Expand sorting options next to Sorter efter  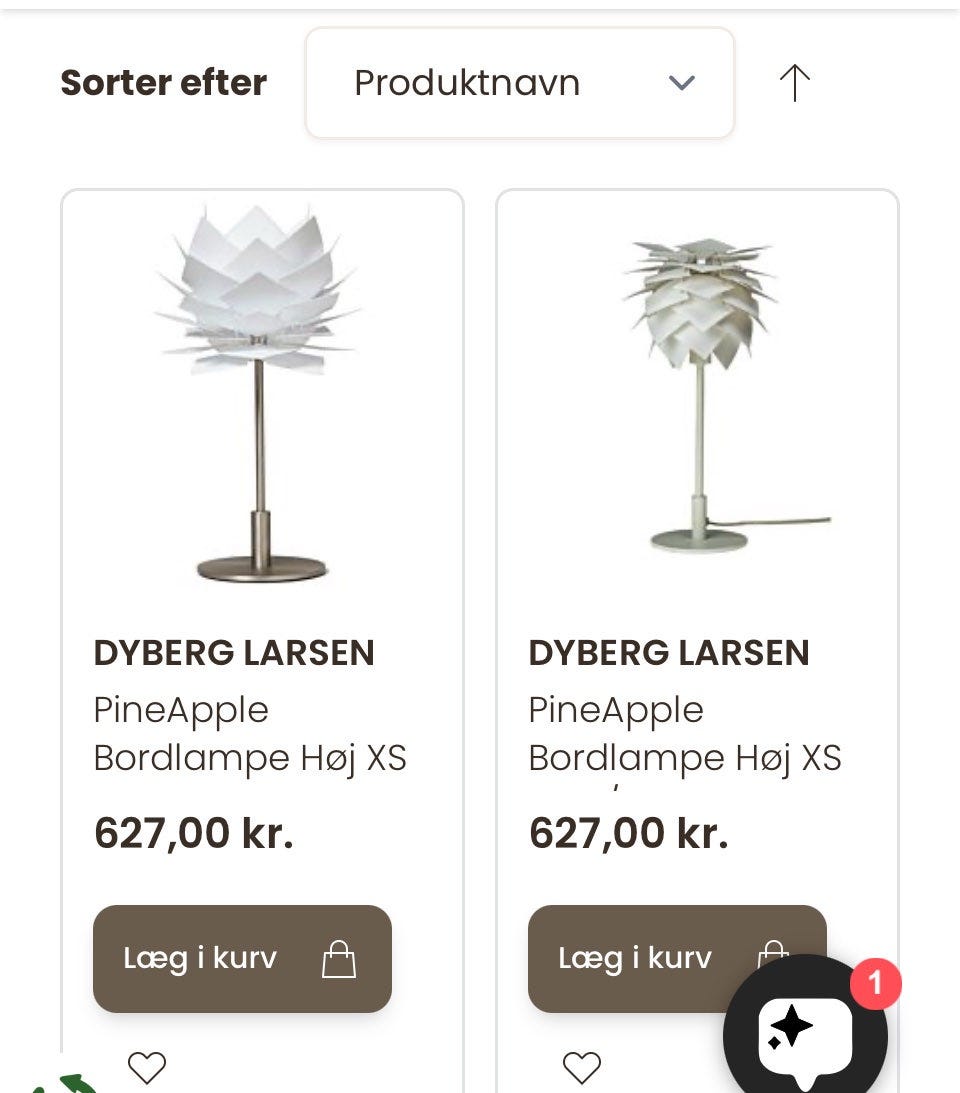point(519,83)
